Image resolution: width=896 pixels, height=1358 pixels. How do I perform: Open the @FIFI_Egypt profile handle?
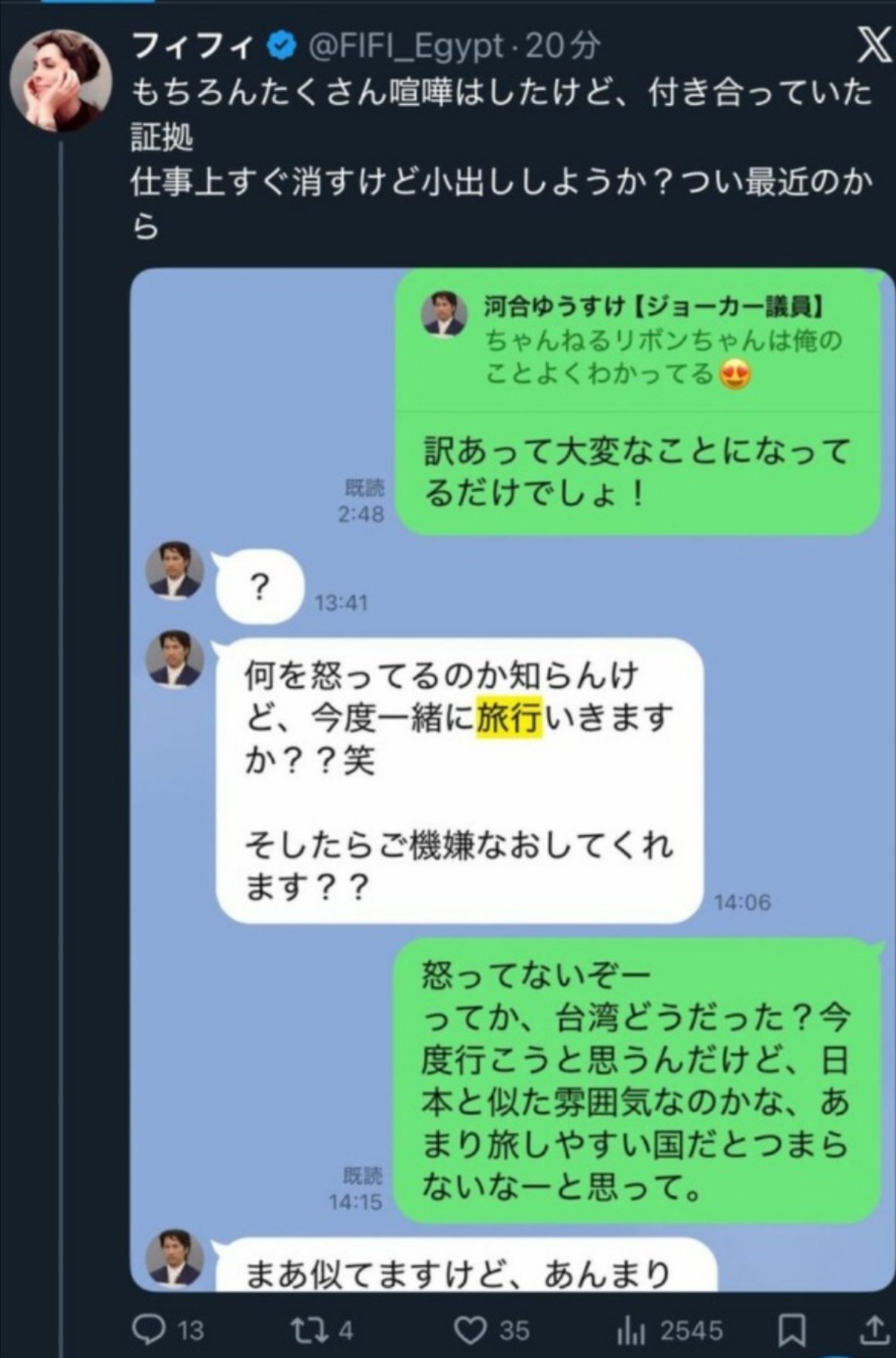coord(406,47)
